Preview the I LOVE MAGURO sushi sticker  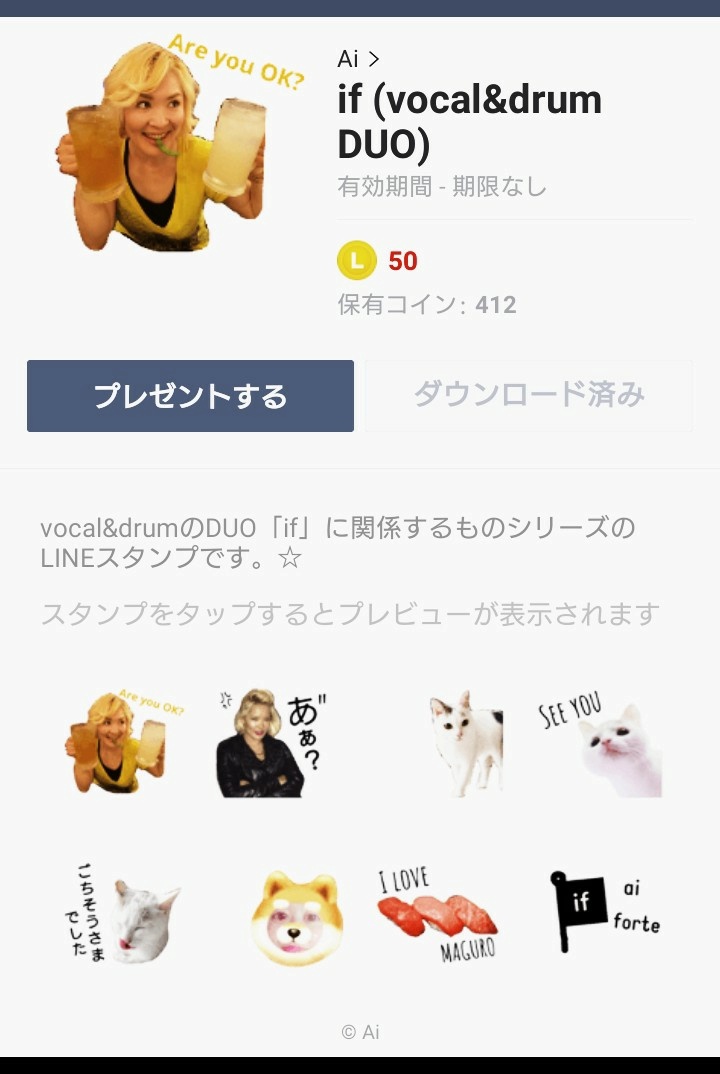click(437, 914)
